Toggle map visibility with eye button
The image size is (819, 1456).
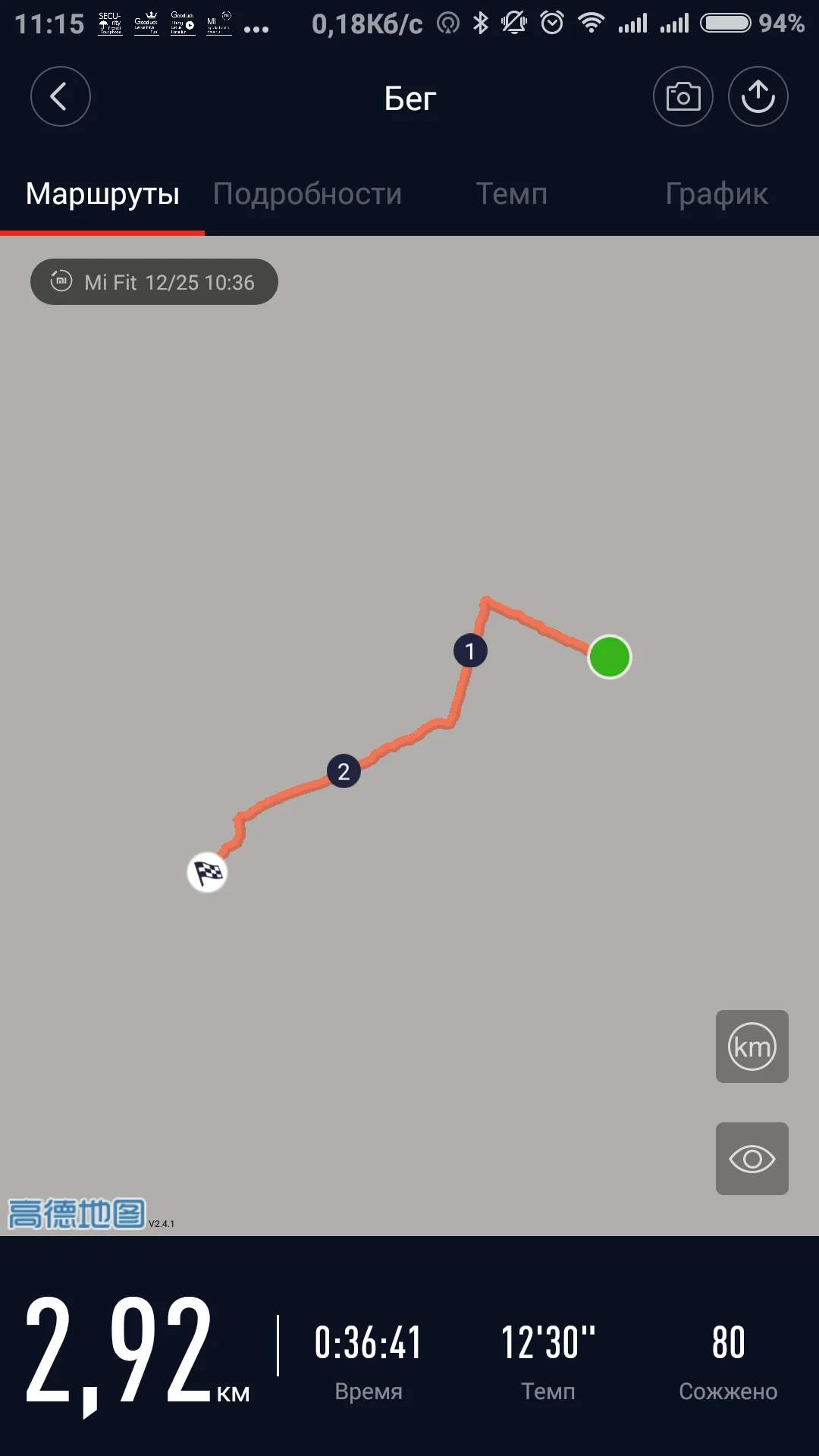click(x=752, y=1159)
